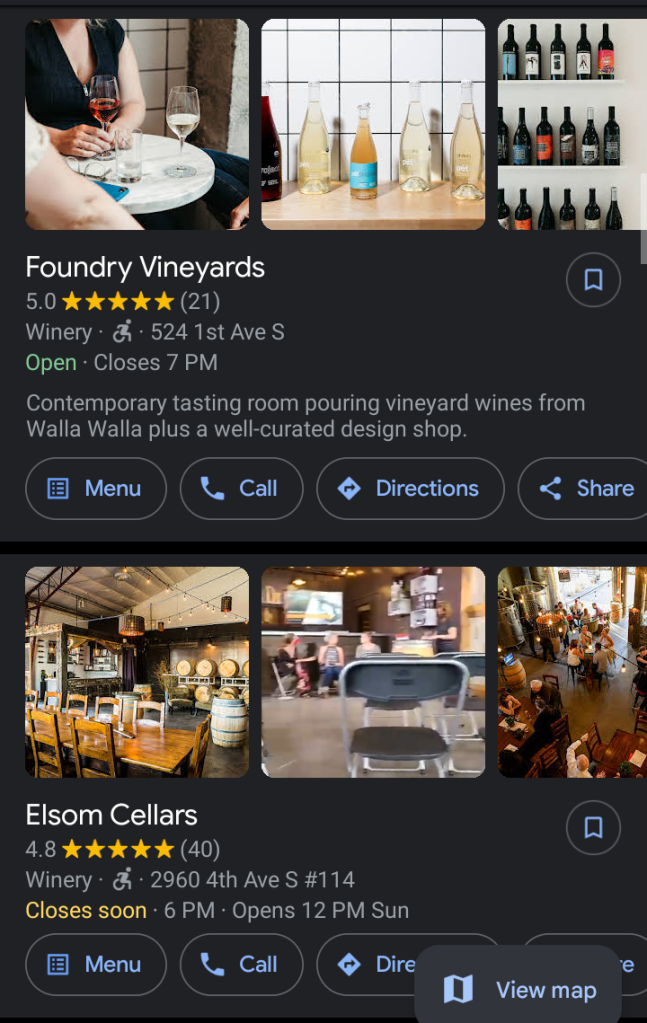Screen dimensions: 647x1023
Task: Save Elsom Cellars with the bookmark icon
Action: click(x=593, y=827)
